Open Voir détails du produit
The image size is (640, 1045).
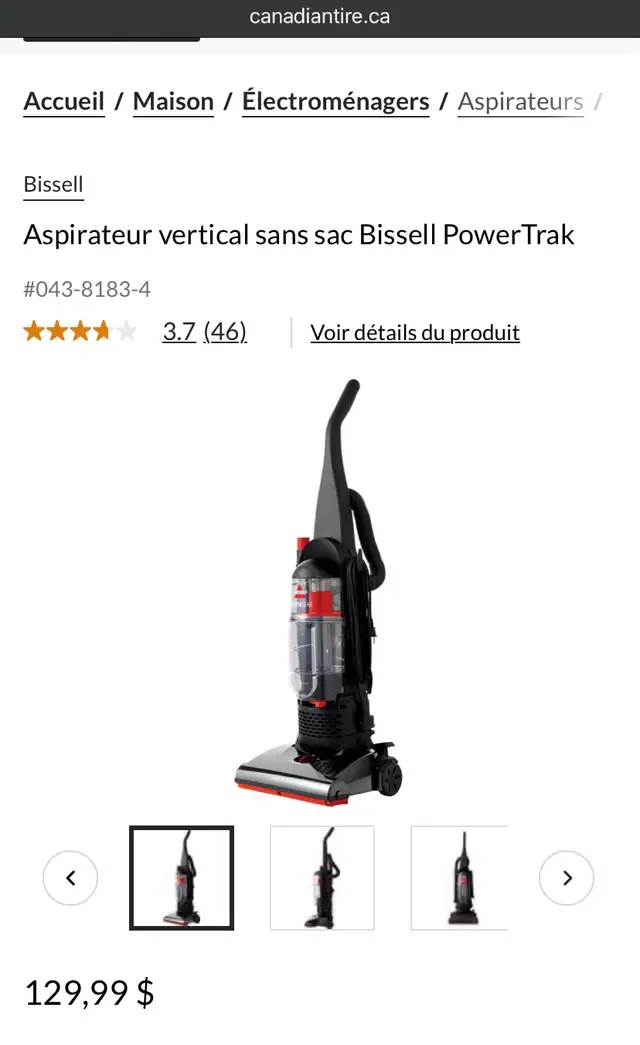pyautogui.click(x=415, y=333)
